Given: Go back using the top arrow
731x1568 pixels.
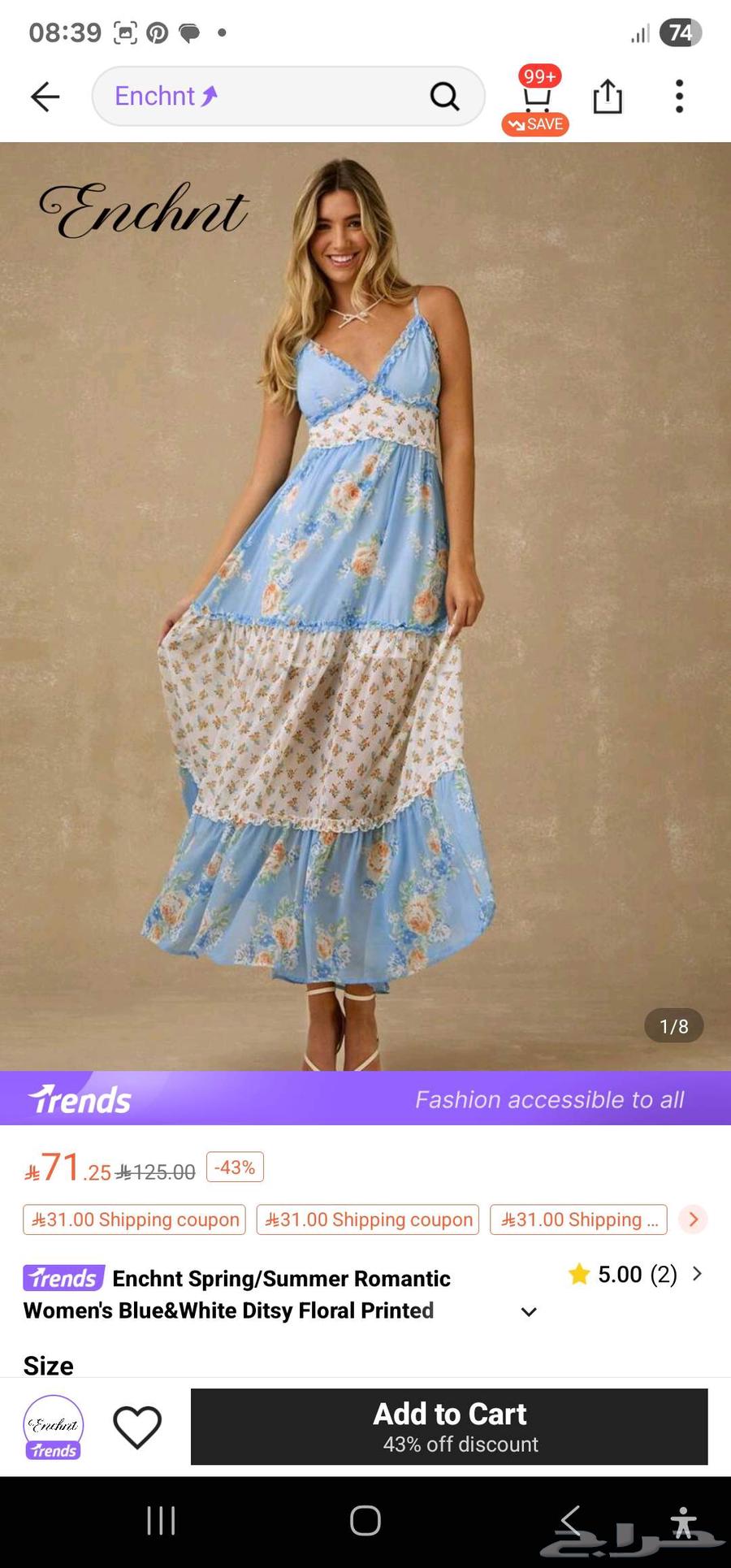Looking at the screenshot, I should click(45, 97).
